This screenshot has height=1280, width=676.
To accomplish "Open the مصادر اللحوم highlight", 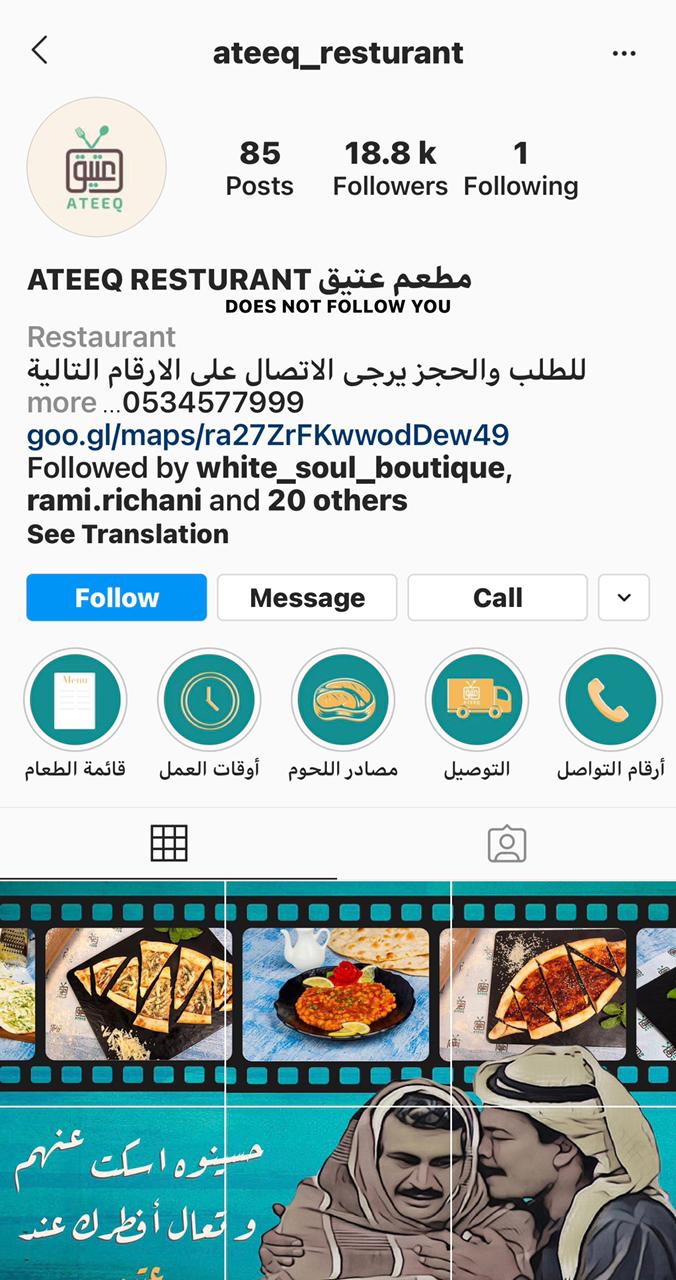I will (x=343, y=700).
